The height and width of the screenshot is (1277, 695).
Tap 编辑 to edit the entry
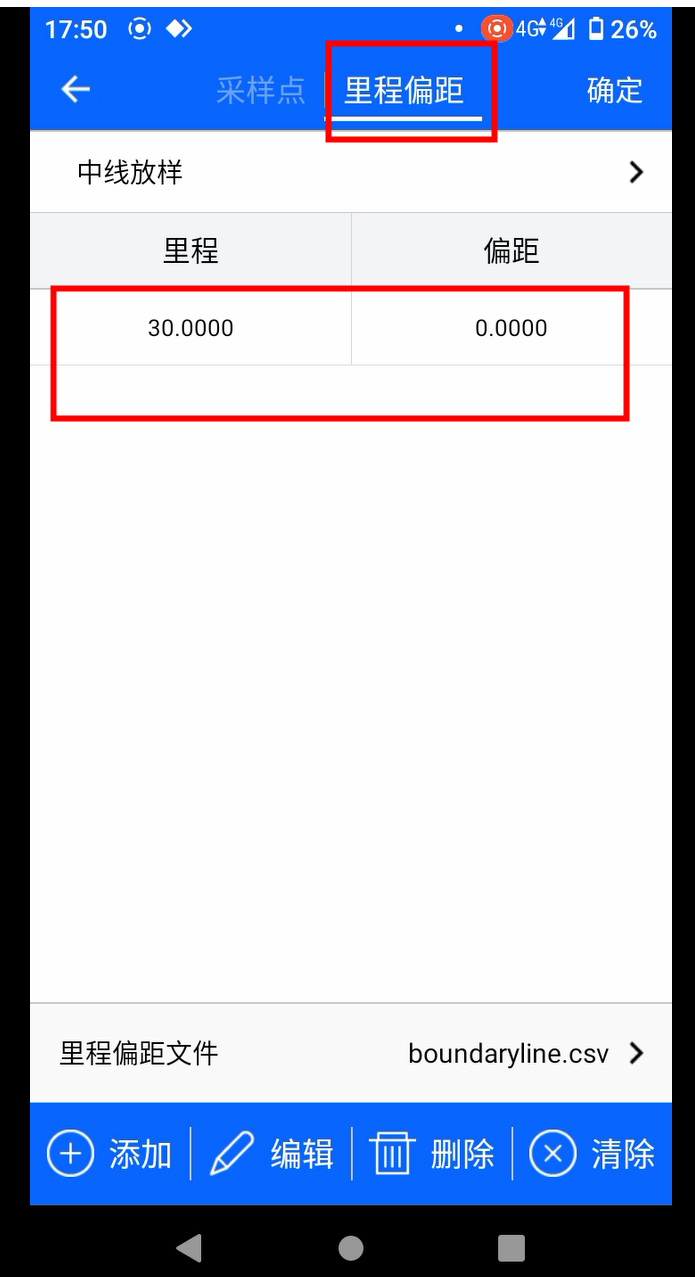(271, 1154)
